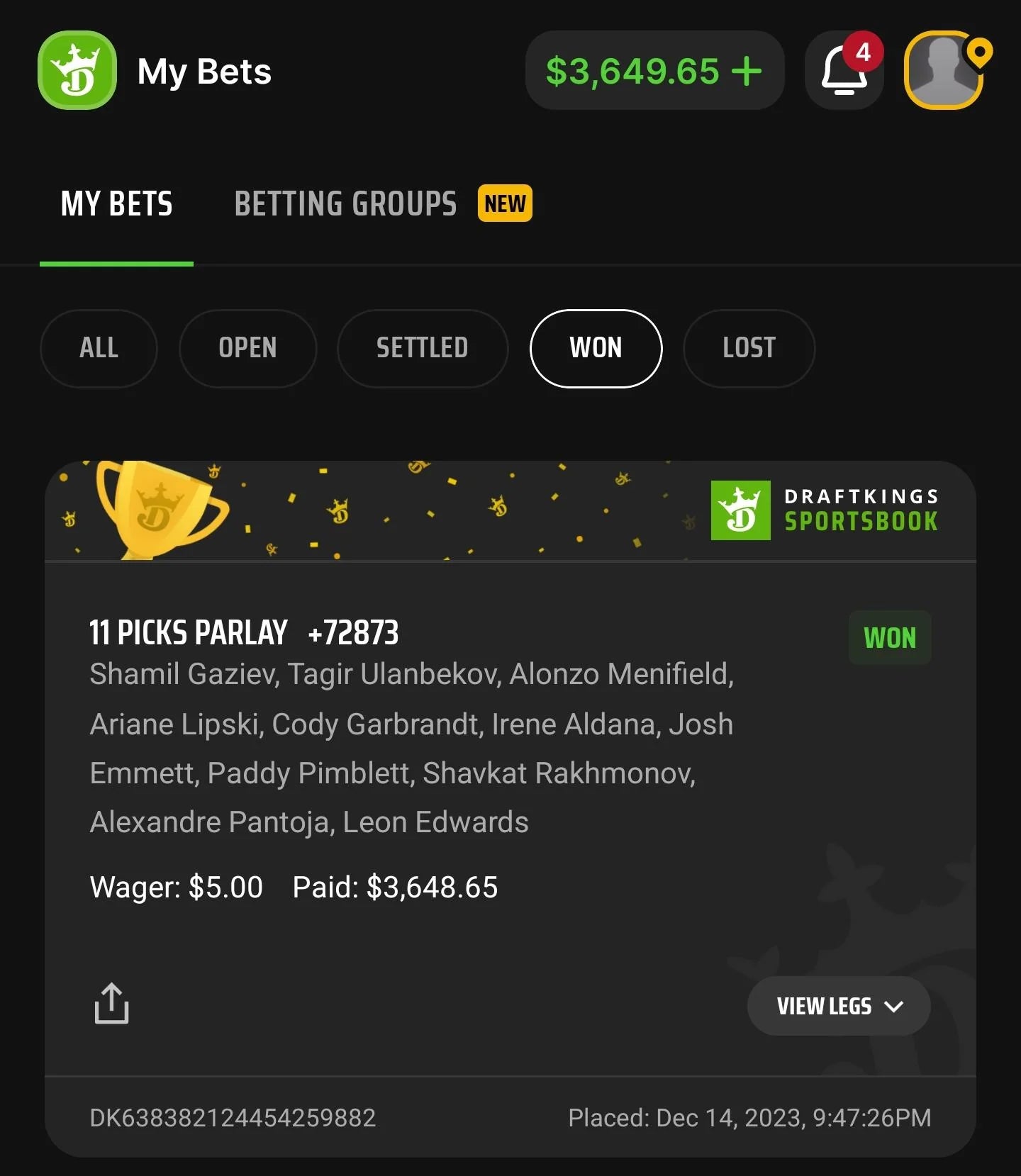The image size is (1021, 1176).
Task: Select the My Bets tab
Action: [116, 204]
